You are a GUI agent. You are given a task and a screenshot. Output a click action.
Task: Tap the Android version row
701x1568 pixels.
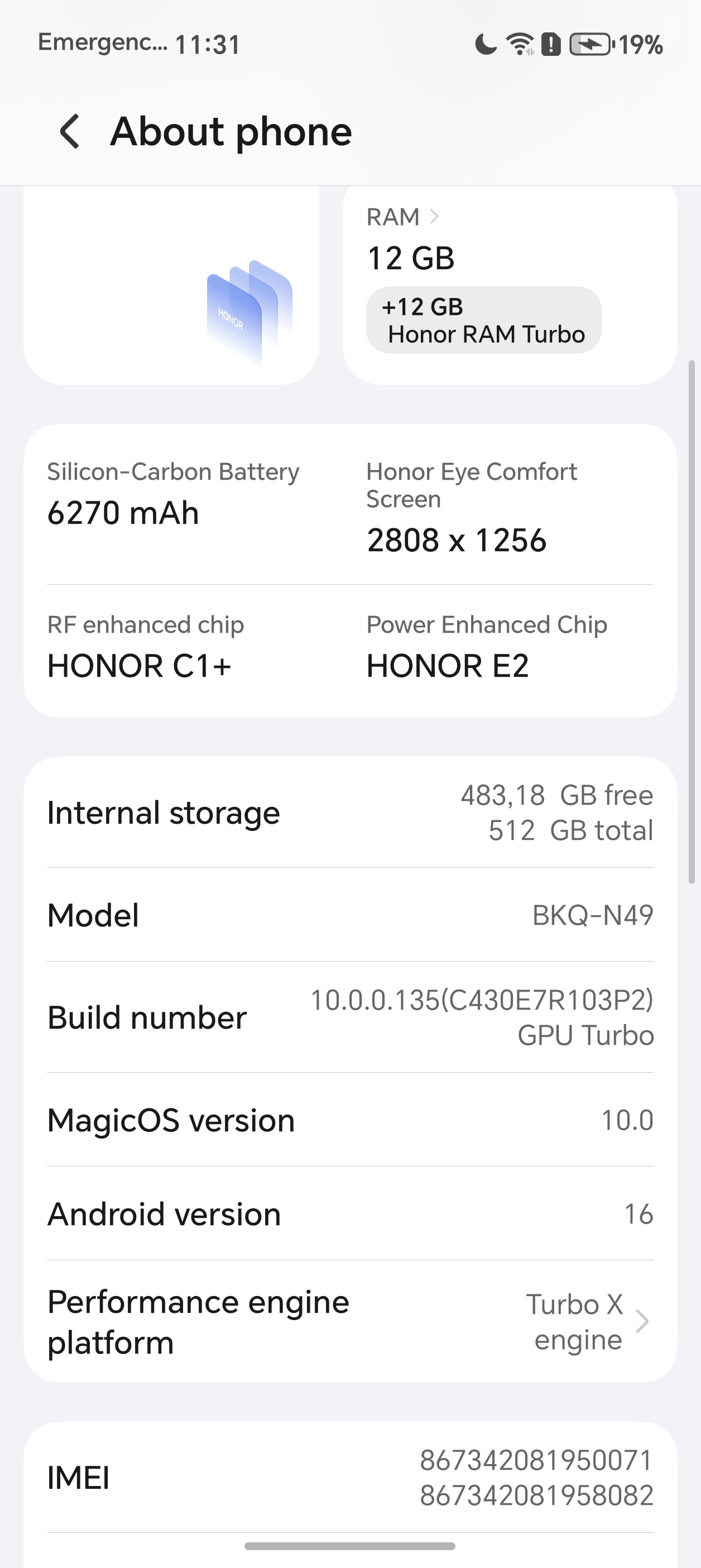350,1214
